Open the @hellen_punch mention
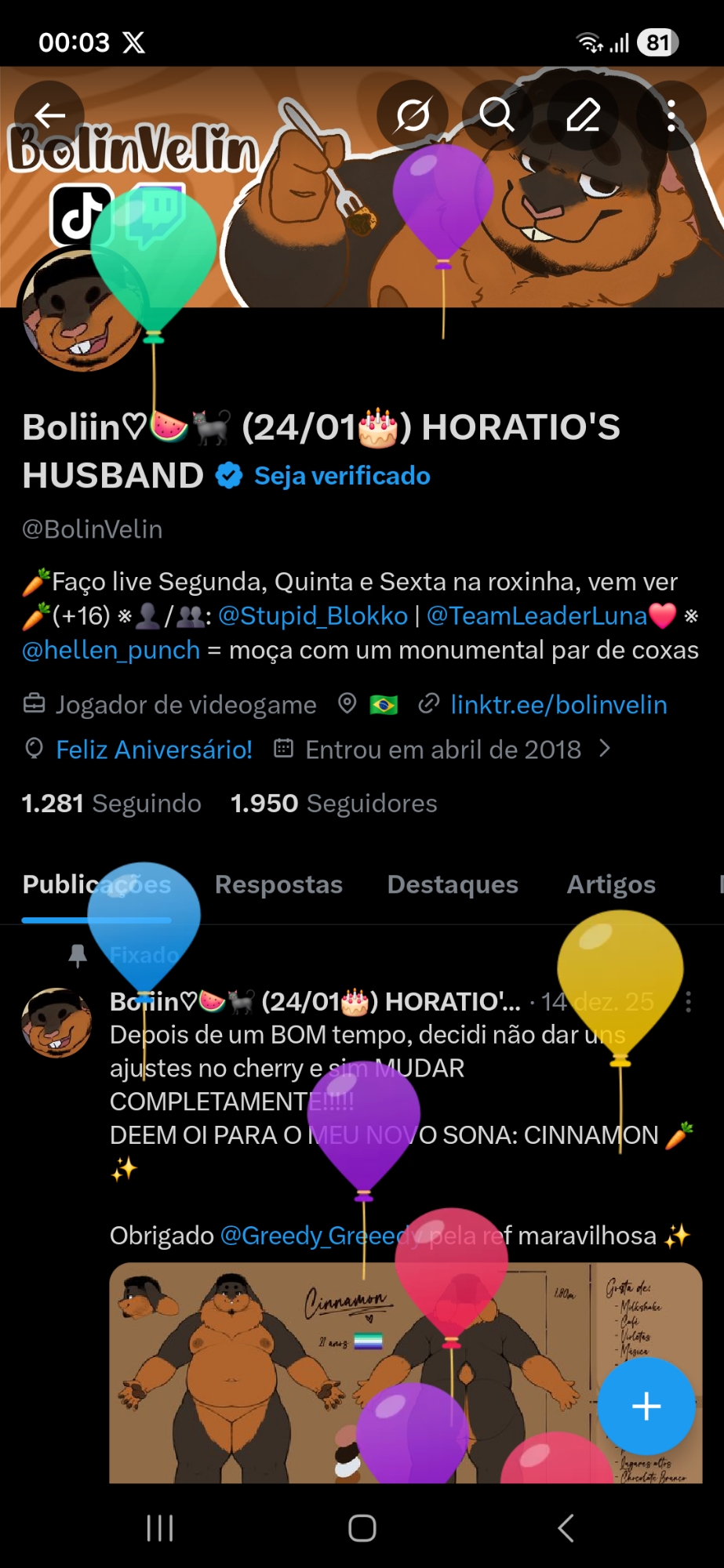This screenshot has width=724, height=1568. pyautogui.click(x=111, y=650)
